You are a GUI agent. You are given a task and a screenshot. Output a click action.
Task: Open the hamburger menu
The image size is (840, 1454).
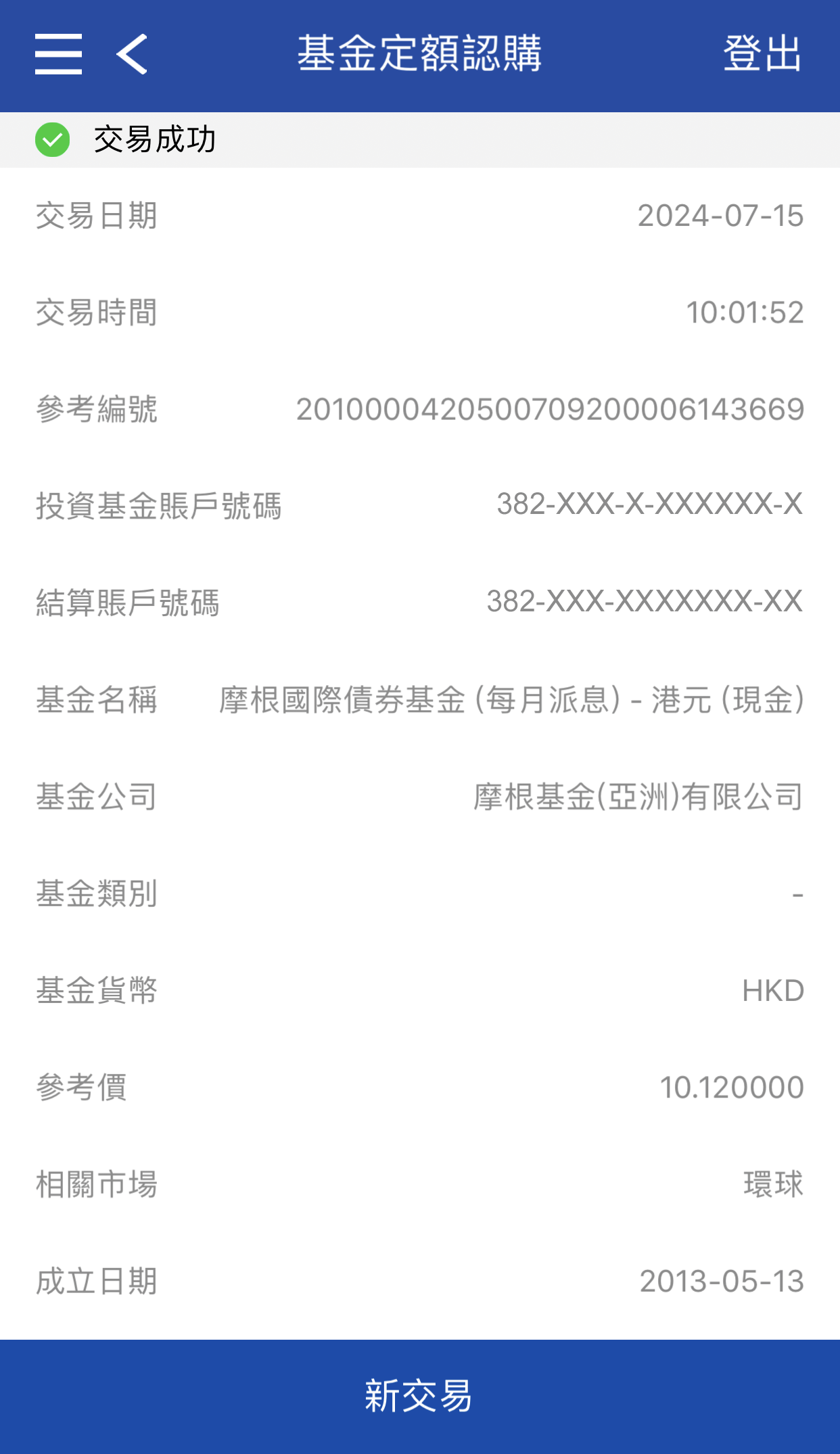59,54
